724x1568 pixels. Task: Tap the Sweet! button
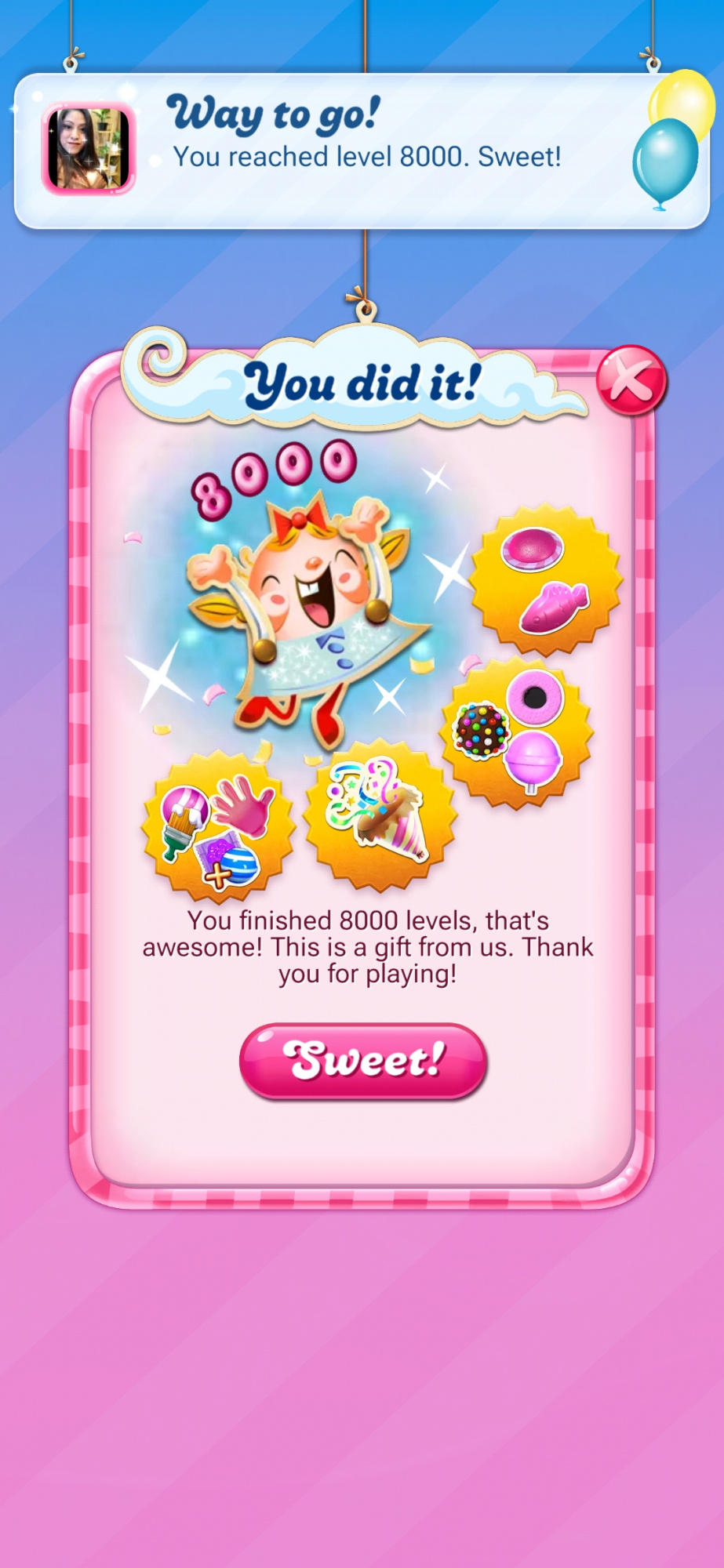coord(363,1061)
